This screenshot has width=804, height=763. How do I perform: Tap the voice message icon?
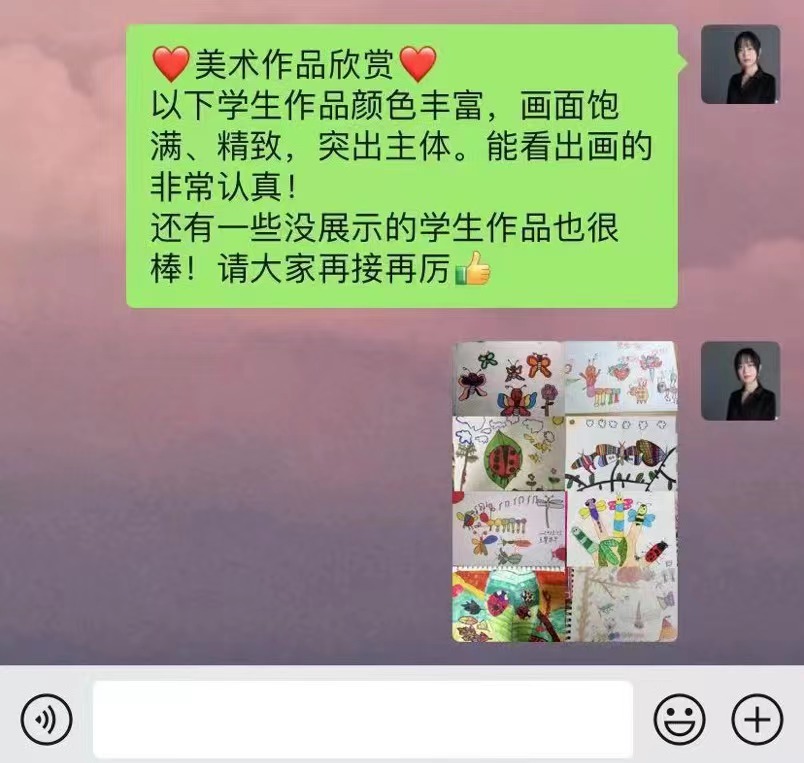click(46, 719)
